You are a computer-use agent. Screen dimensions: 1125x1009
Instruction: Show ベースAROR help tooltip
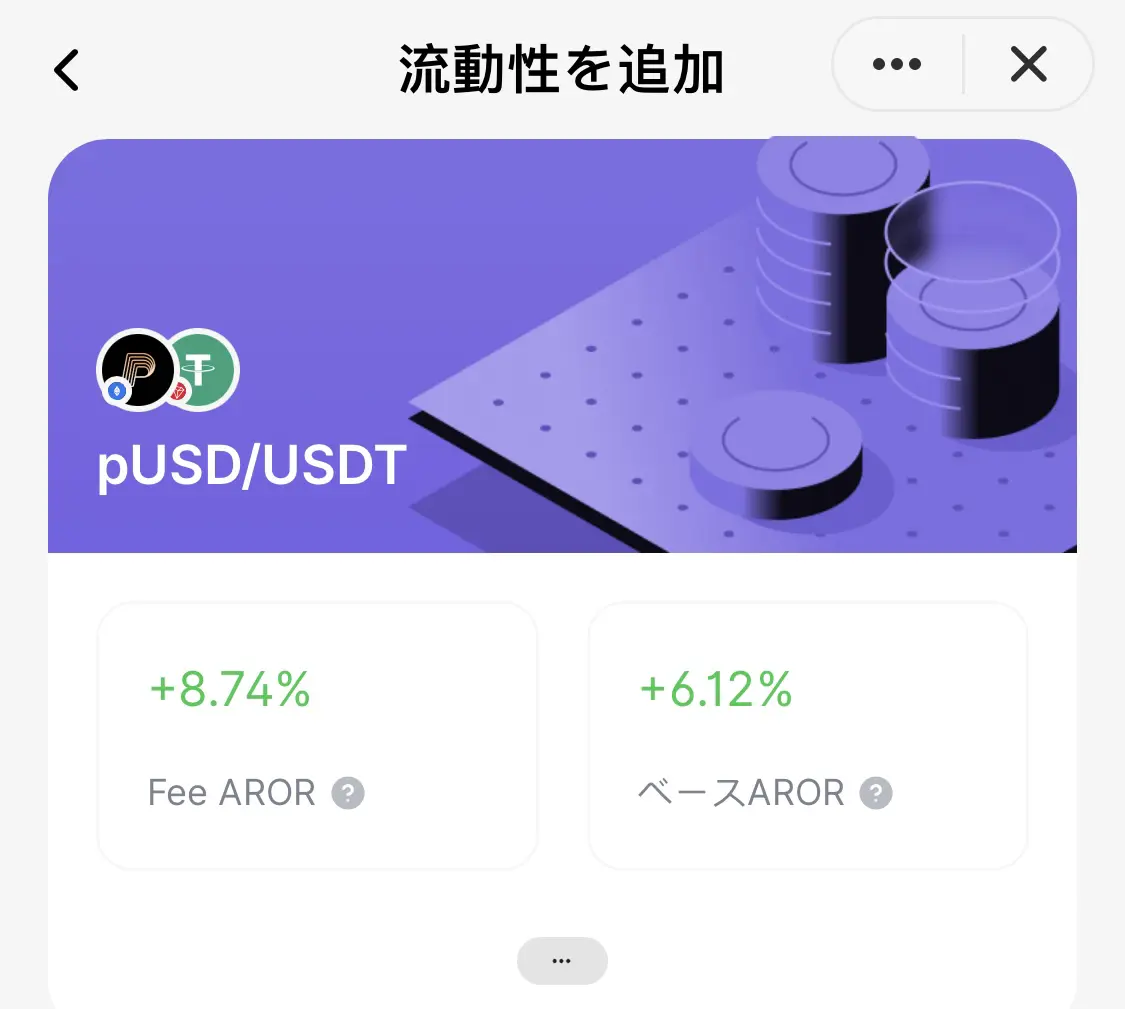876,794
